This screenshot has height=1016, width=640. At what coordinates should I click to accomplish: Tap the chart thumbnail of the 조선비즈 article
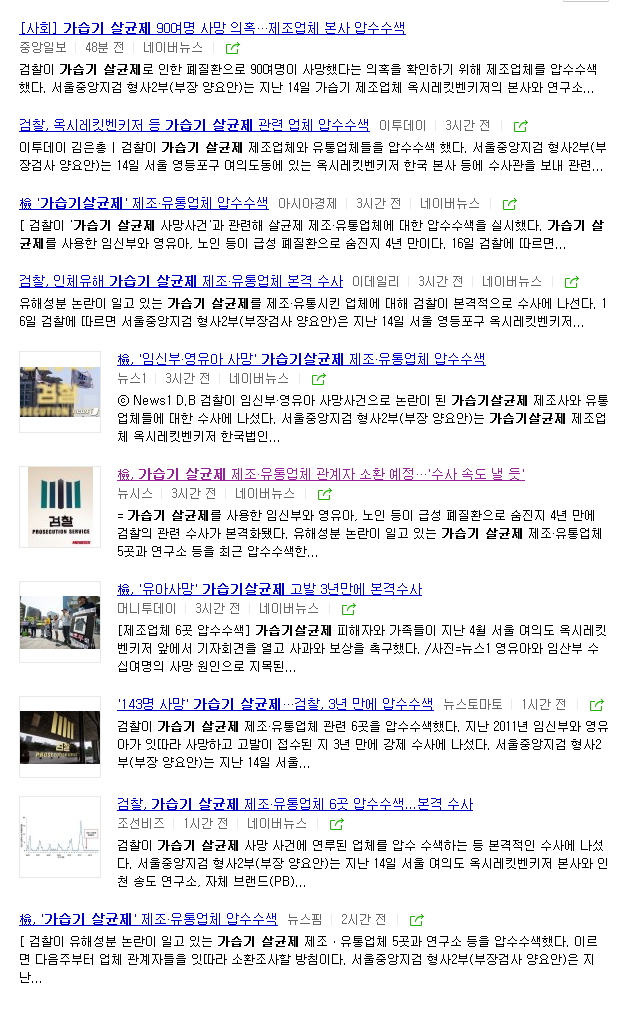pos(60,836)
